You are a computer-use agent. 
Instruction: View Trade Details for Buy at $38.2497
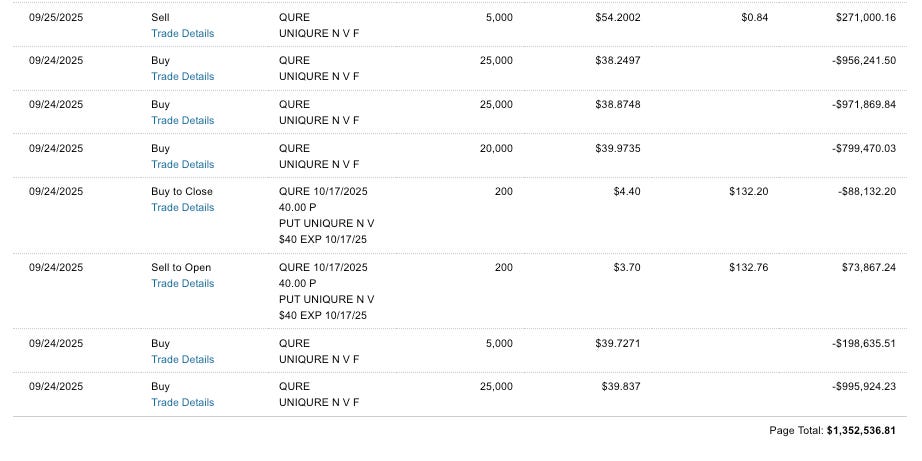click(182, 76)
